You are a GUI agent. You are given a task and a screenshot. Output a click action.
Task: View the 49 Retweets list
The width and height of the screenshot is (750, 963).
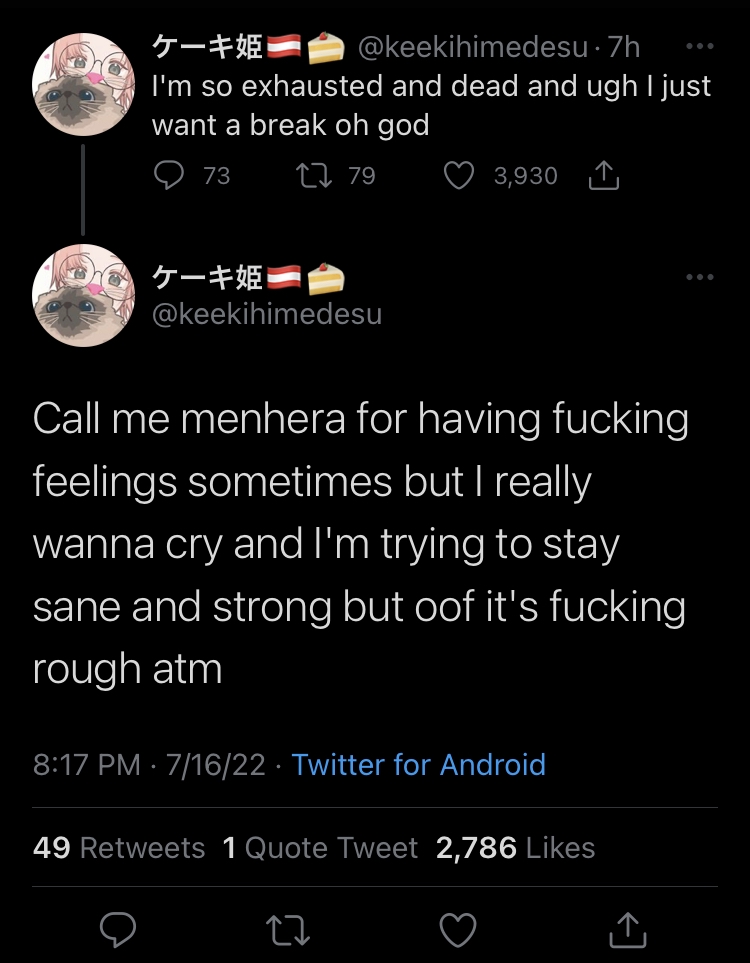point(118,848)
